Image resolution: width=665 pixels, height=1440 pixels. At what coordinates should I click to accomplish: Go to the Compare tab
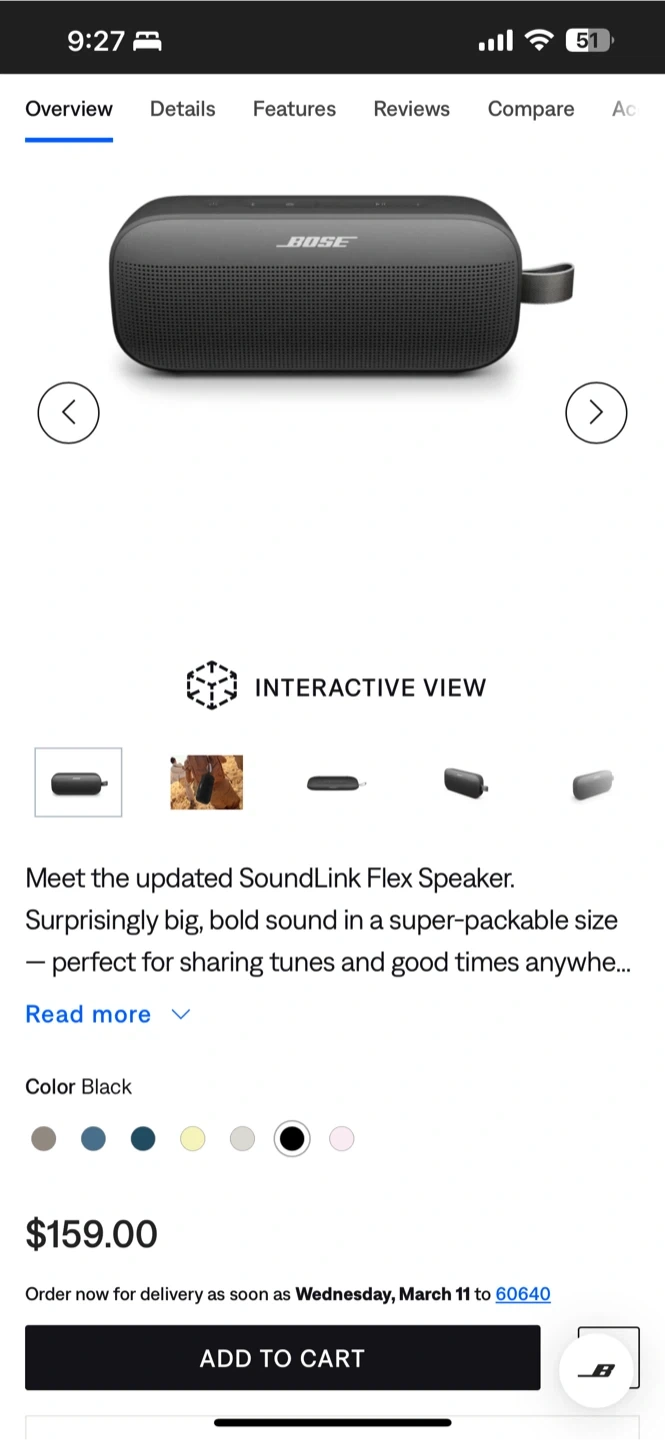click(531, 109)
